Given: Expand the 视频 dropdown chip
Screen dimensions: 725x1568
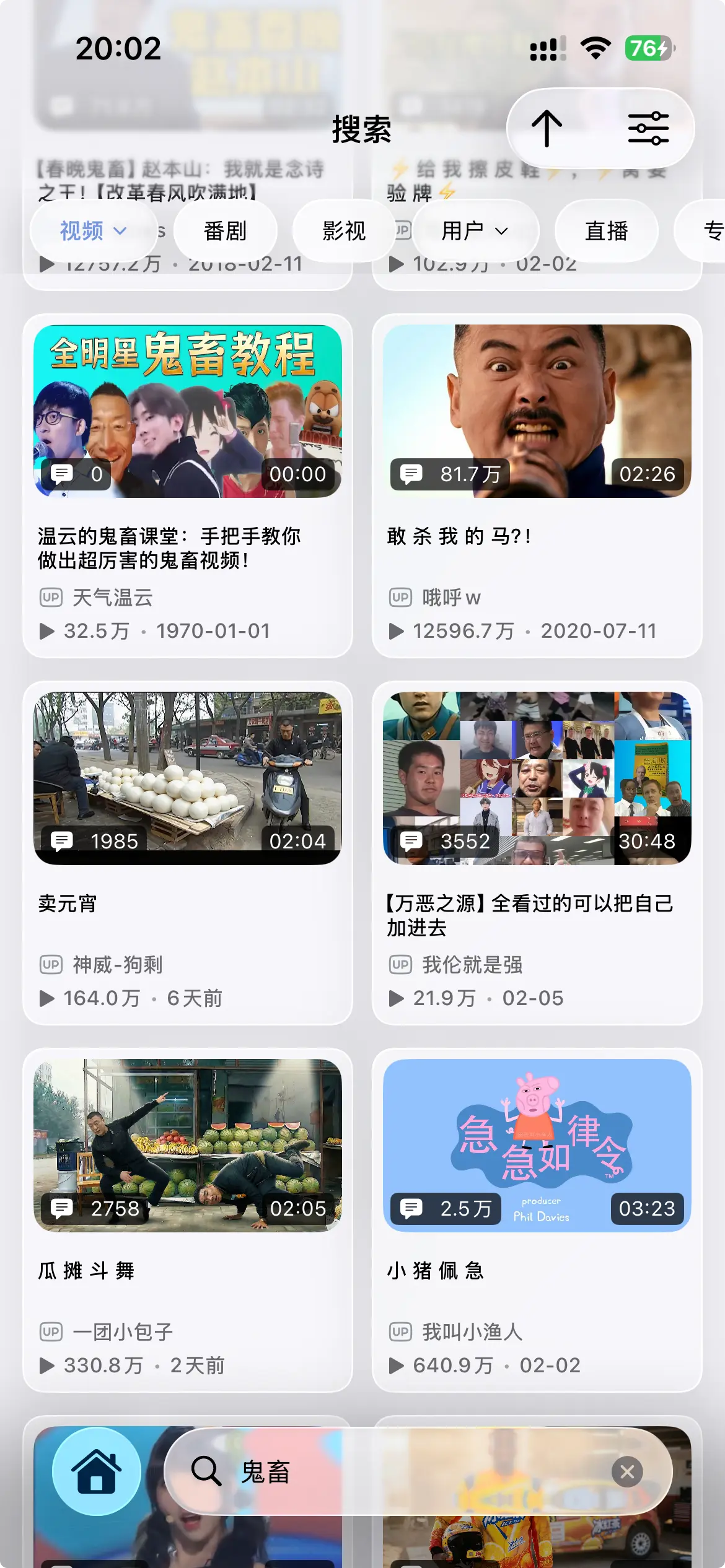Looking at the screenshot, I should 93,231.
